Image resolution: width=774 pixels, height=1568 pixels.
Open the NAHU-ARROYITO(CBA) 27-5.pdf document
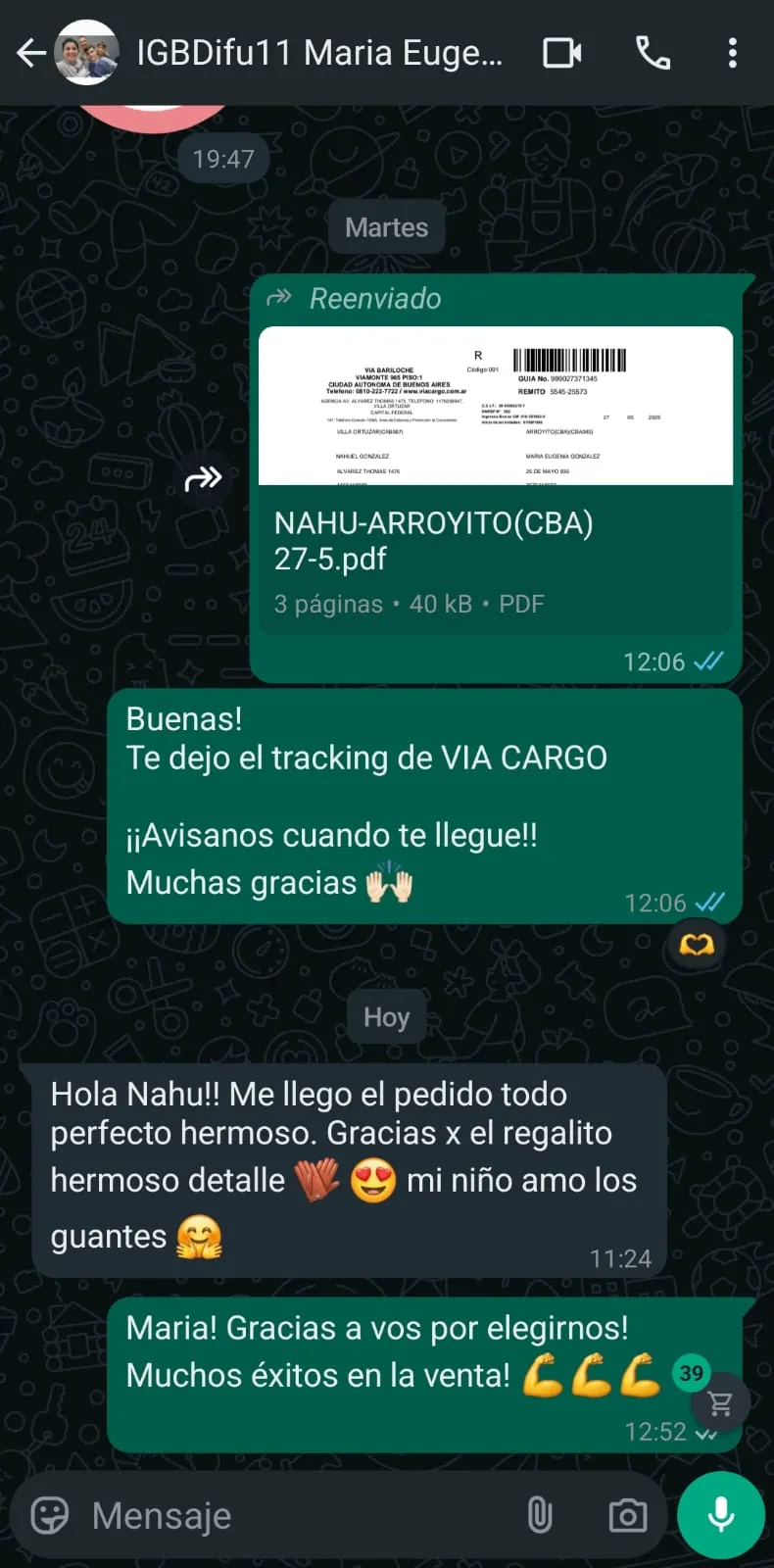click(x=495, y=480)
